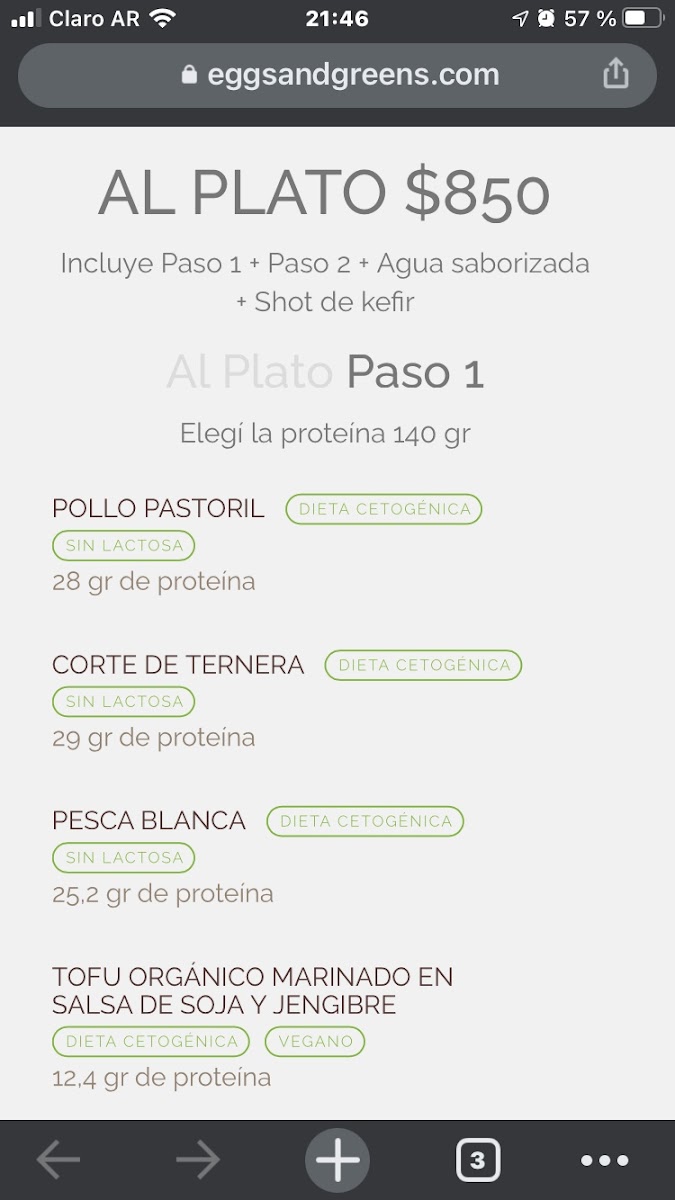Image resolution: width=675 pixels, height=1200 pixels.
Task: Go back to the previous page
Action: [x=58, y=1160]
